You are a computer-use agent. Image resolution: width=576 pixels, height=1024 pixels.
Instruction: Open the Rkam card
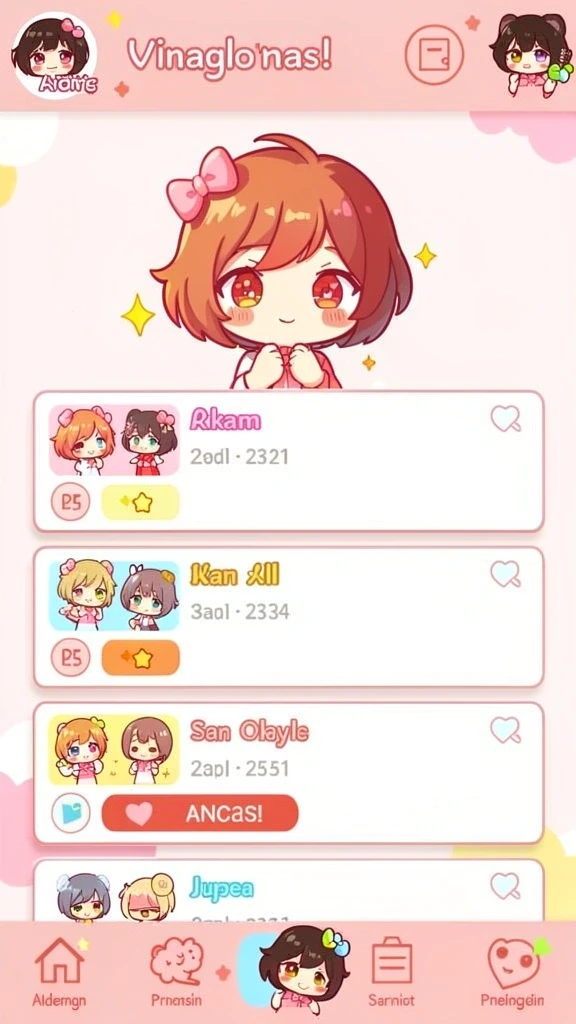289,461
